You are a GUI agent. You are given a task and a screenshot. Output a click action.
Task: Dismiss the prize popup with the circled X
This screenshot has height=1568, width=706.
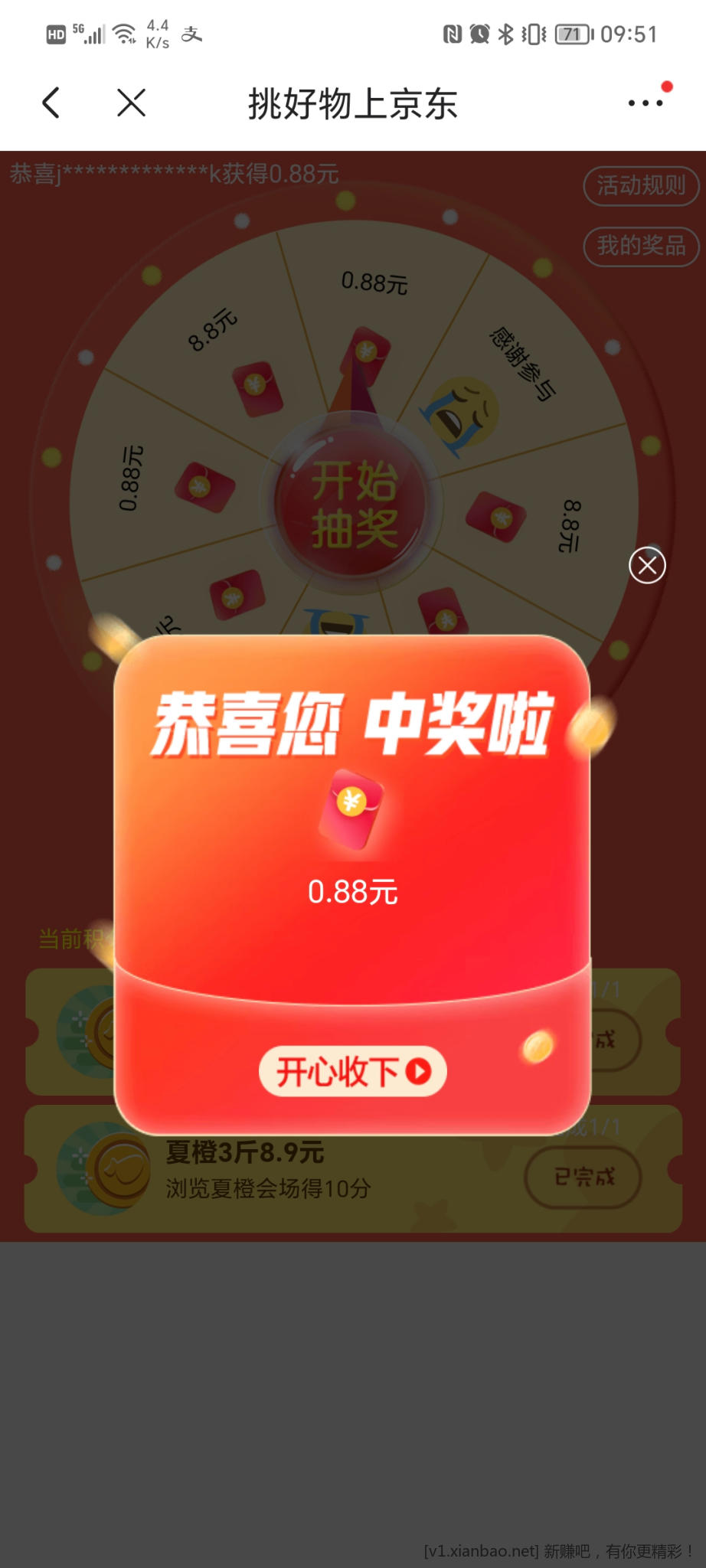[x=647, y=566]
